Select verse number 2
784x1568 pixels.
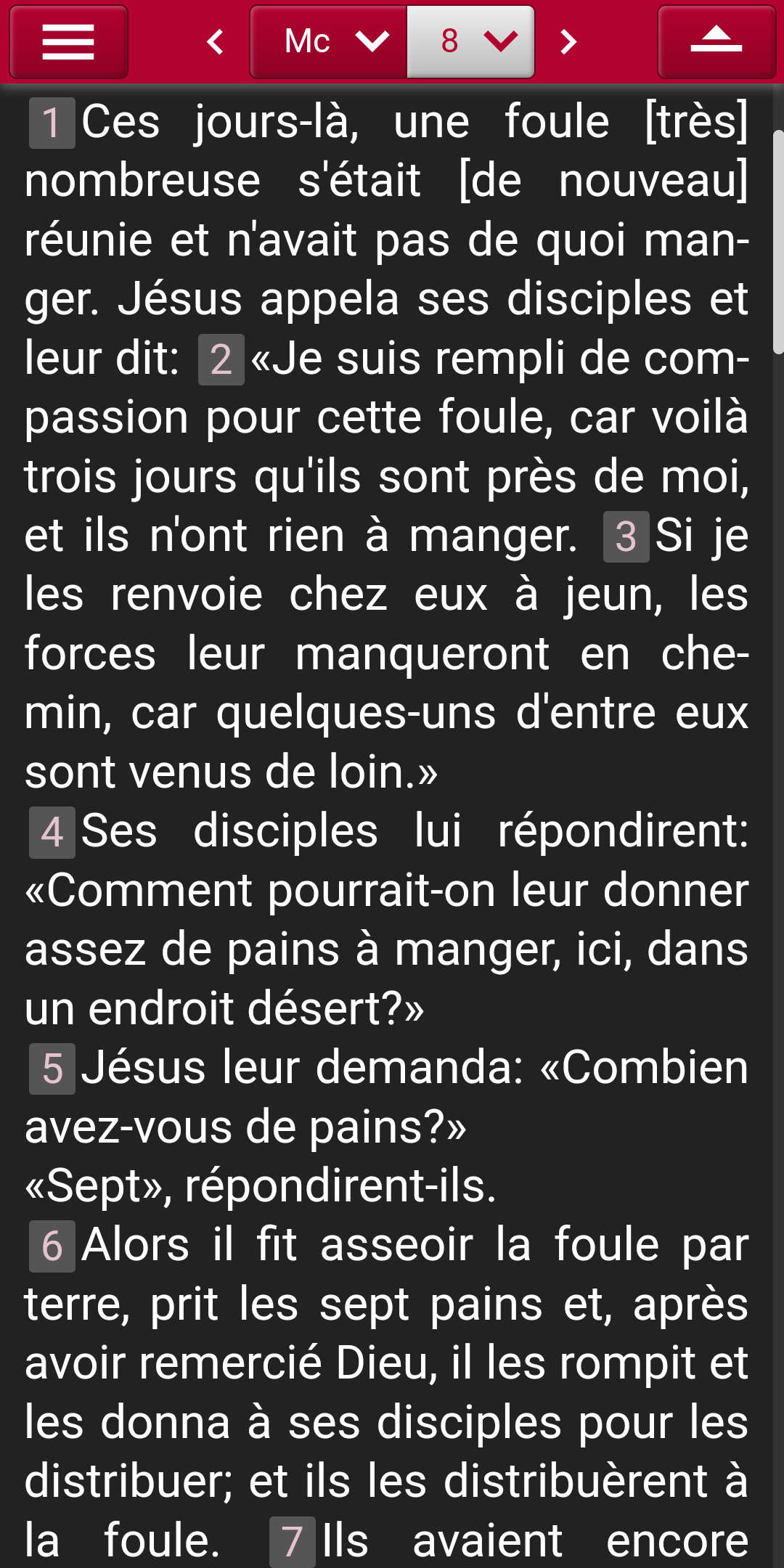coord(221,359)
